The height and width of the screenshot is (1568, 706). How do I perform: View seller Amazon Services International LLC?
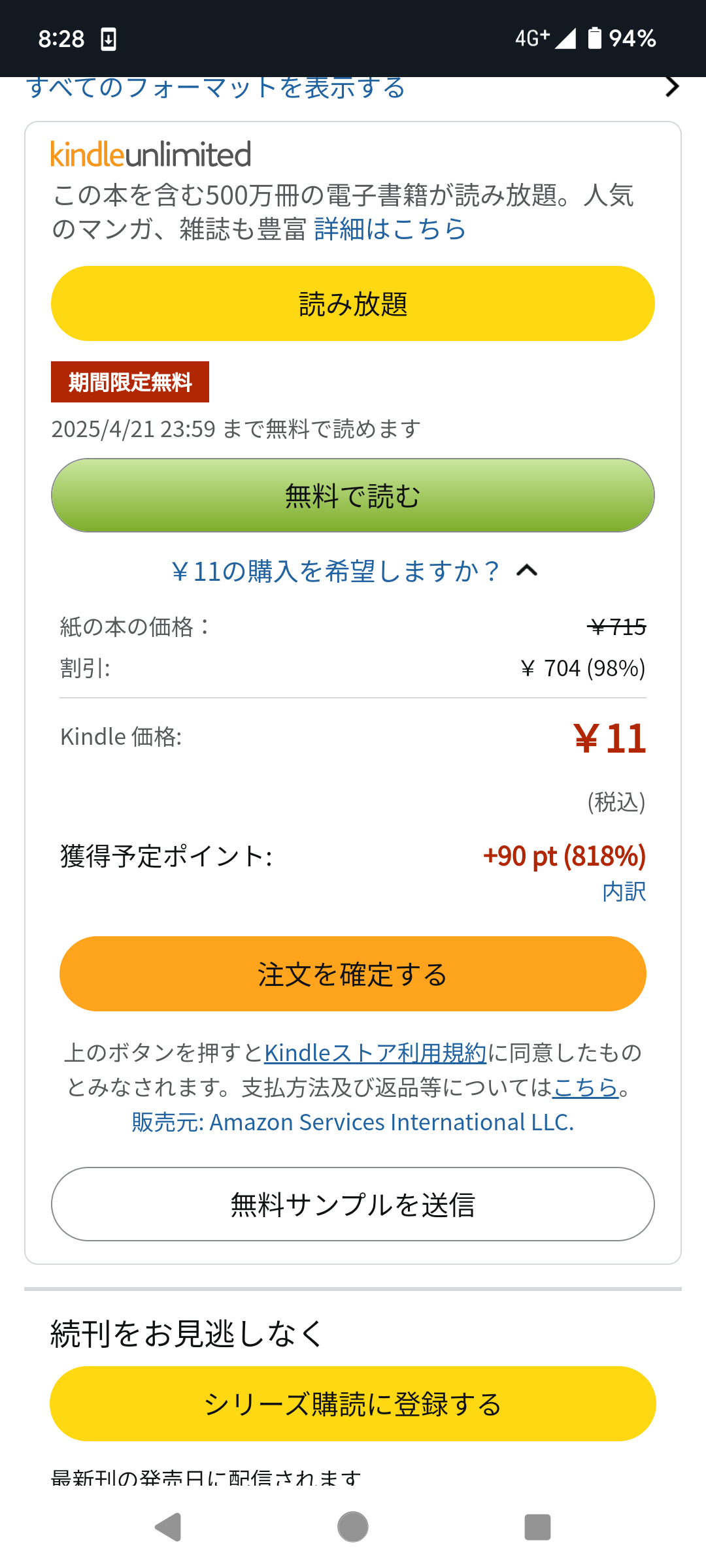click(x=353, y=1122)
